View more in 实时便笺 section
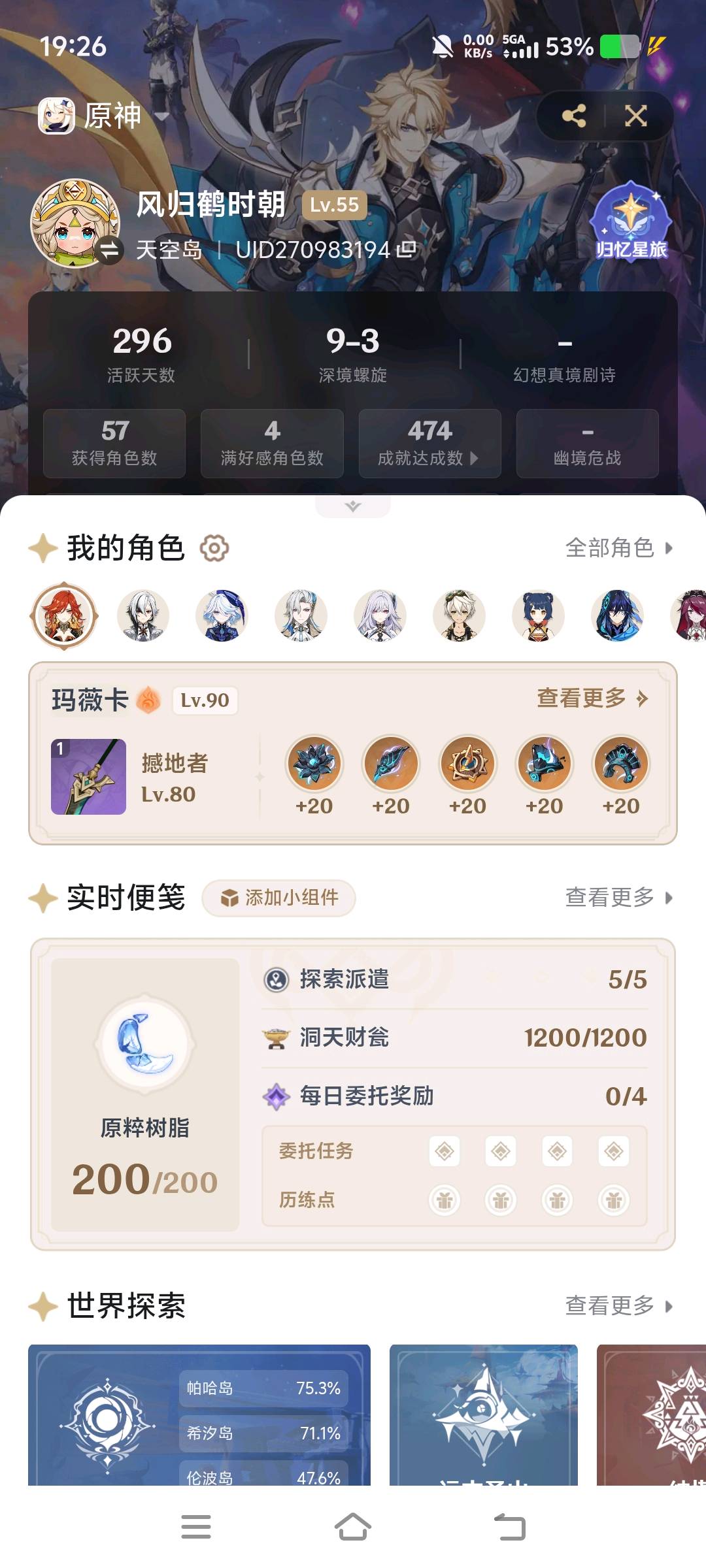 (618, 898)
